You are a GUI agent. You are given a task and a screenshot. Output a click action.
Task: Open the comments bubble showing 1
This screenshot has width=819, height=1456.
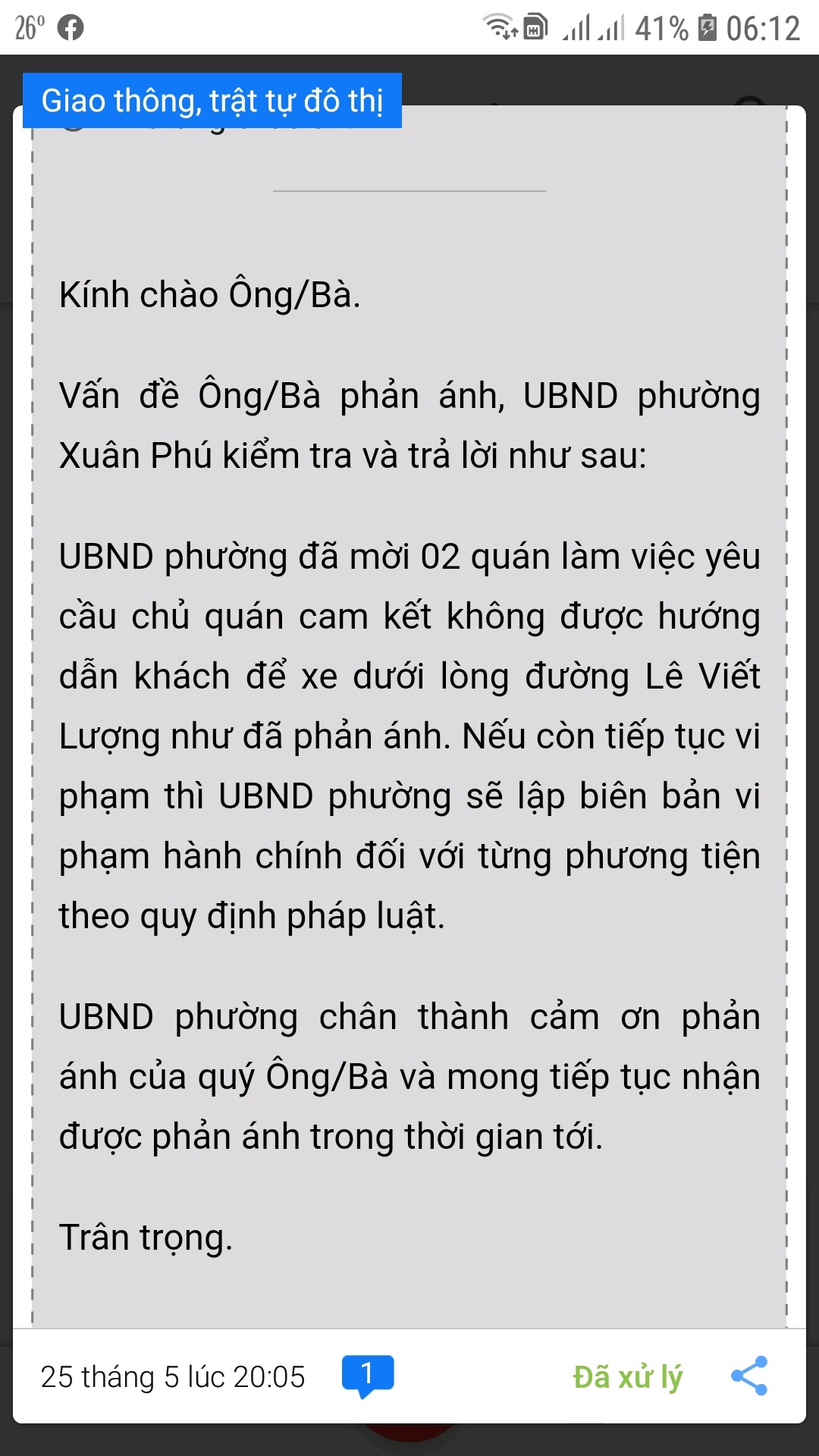[x=368, y=1376]
